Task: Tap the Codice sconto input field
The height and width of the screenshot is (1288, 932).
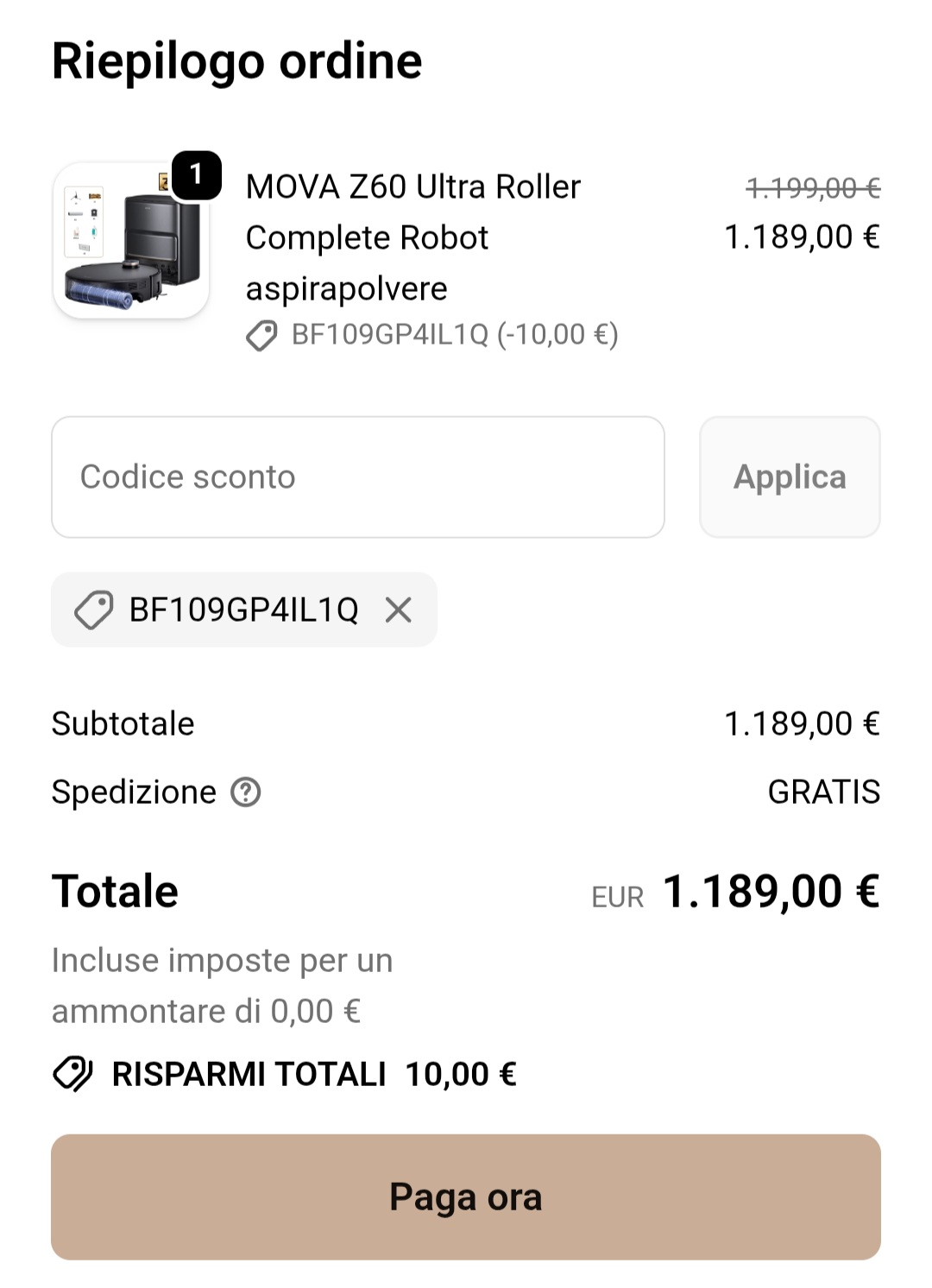Action: [357, 477]
